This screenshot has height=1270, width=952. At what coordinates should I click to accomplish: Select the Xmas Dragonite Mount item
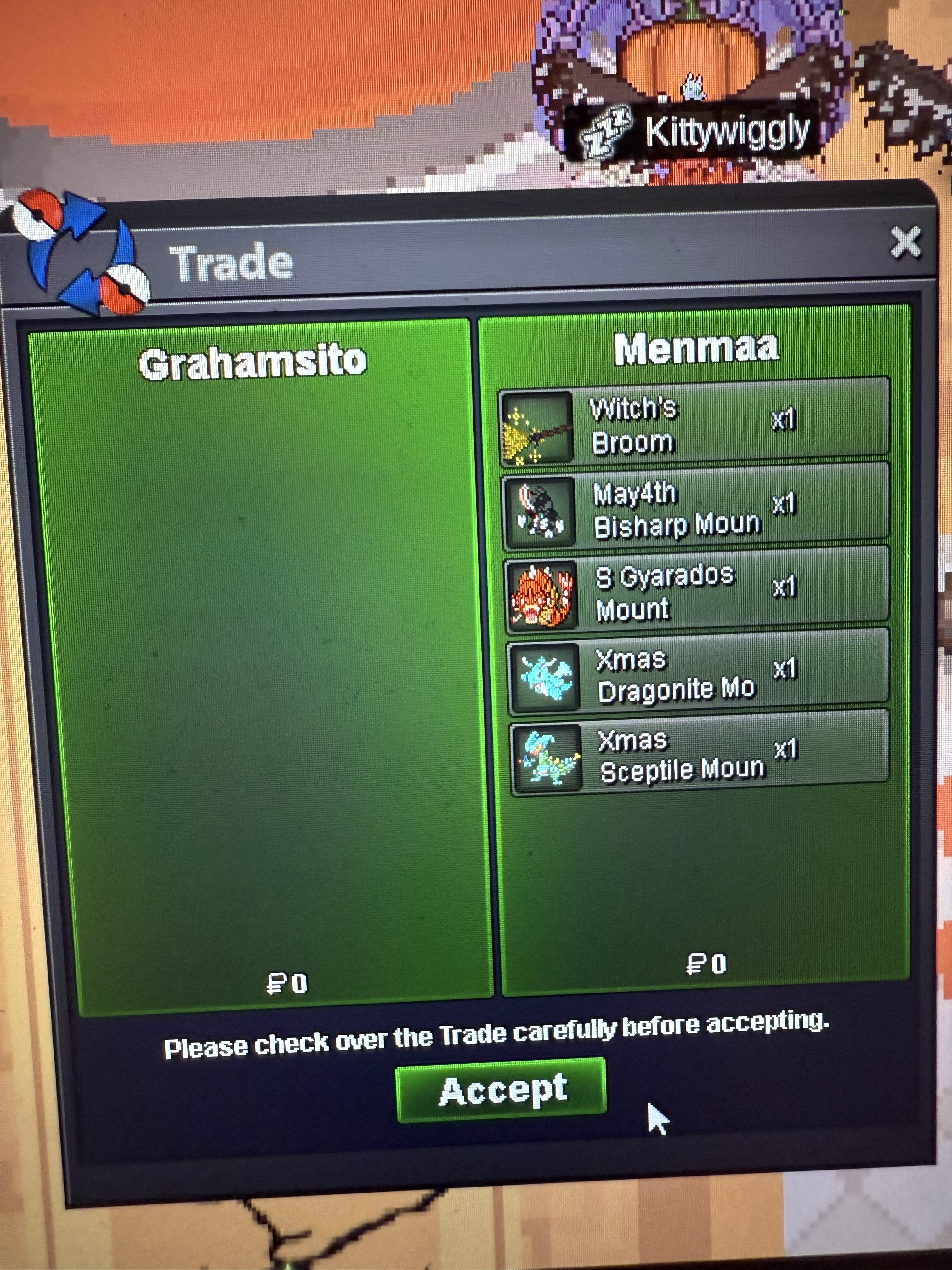coord(698,673)
